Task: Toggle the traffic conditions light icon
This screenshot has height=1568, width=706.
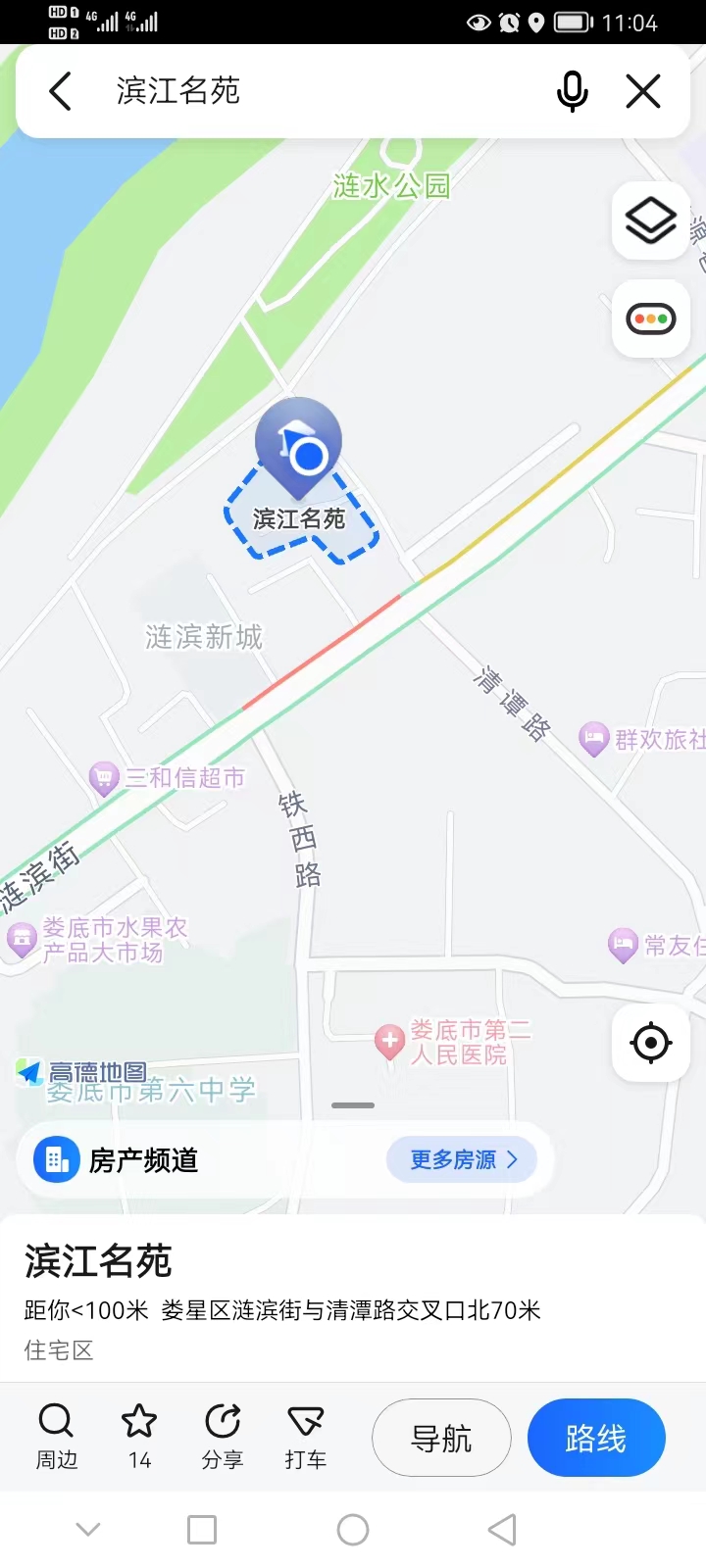Action: click(x=651, y=318)
